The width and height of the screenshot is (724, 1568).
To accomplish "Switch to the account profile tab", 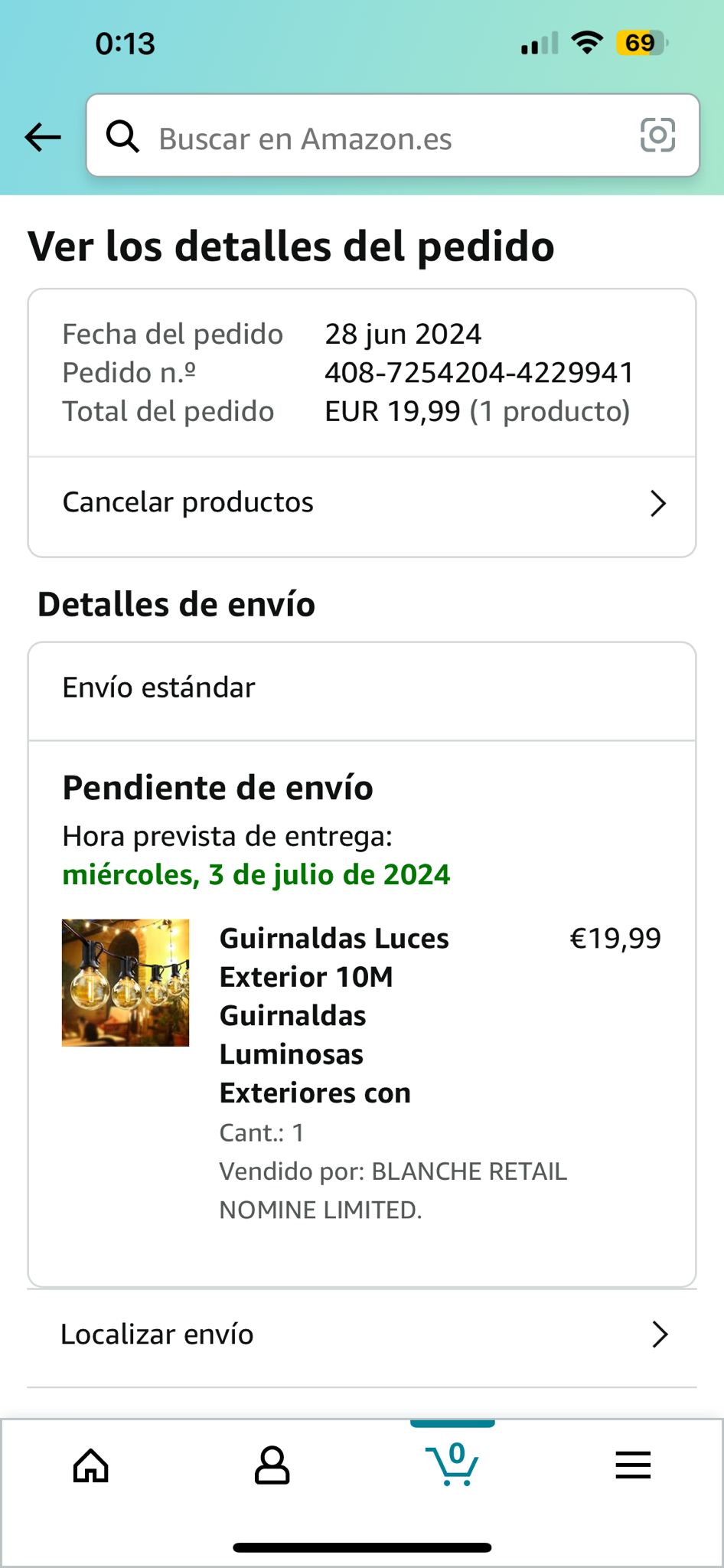I will [272, 1465].
